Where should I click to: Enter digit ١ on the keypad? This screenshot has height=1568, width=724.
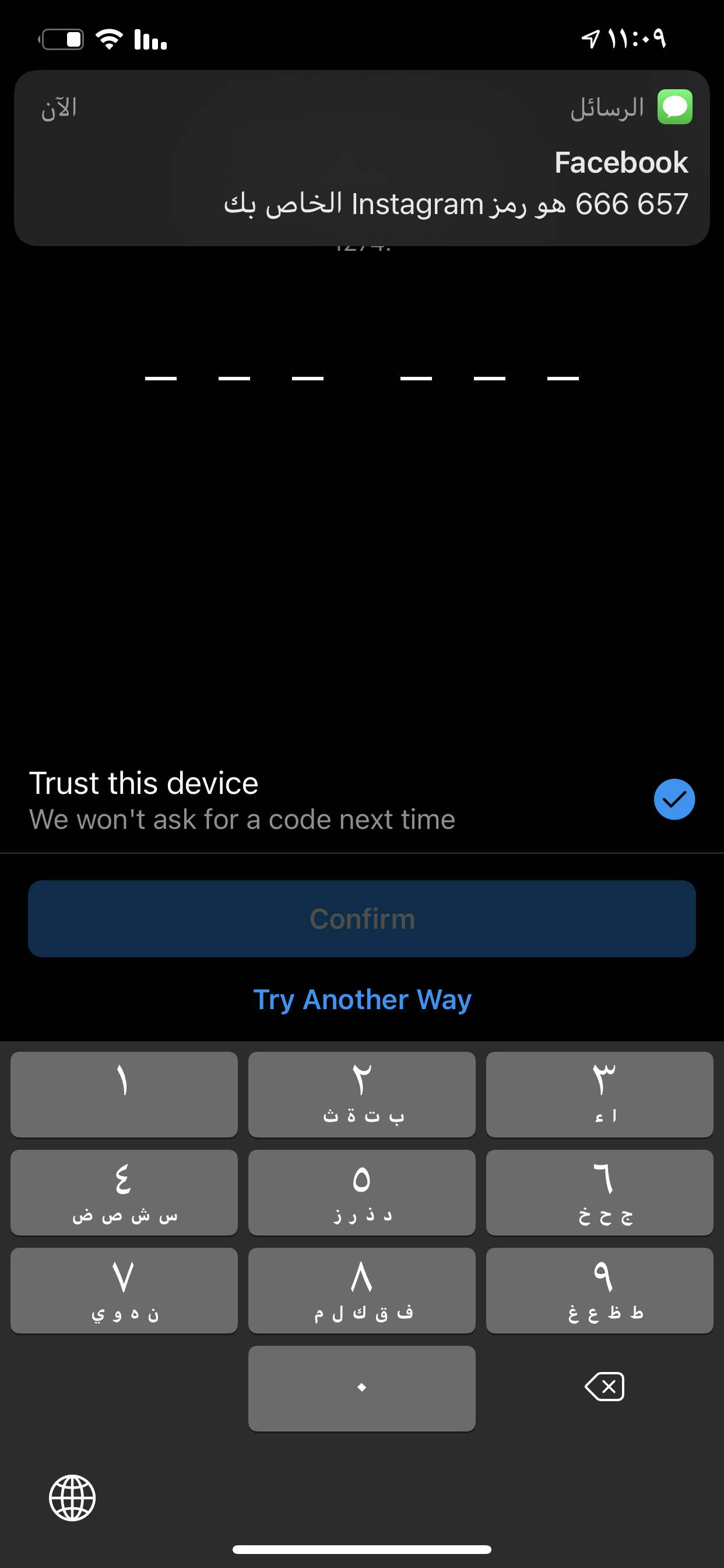(x=124, y=1094)
